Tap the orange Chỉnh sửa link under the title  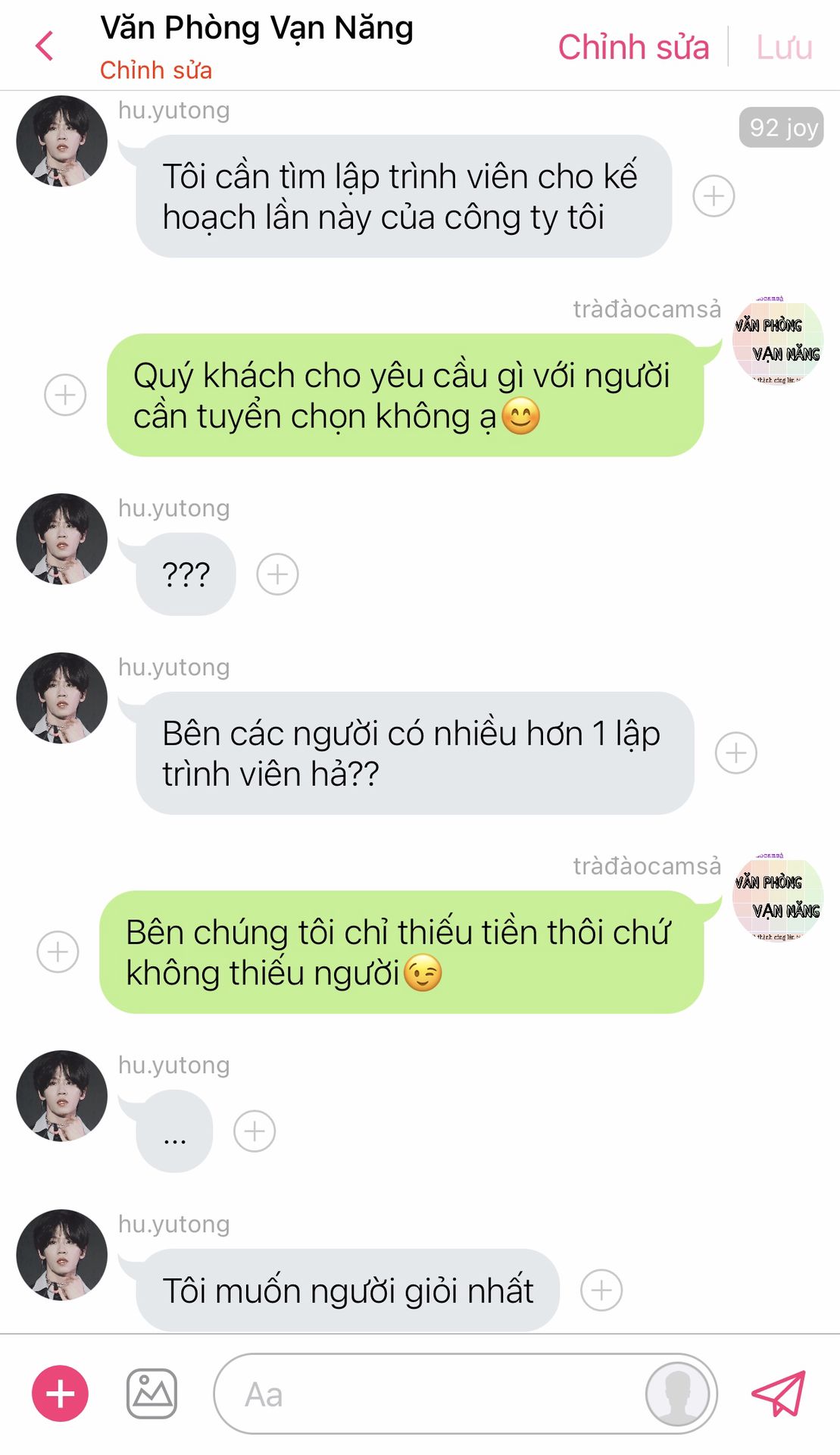click(x=156, y=70)
